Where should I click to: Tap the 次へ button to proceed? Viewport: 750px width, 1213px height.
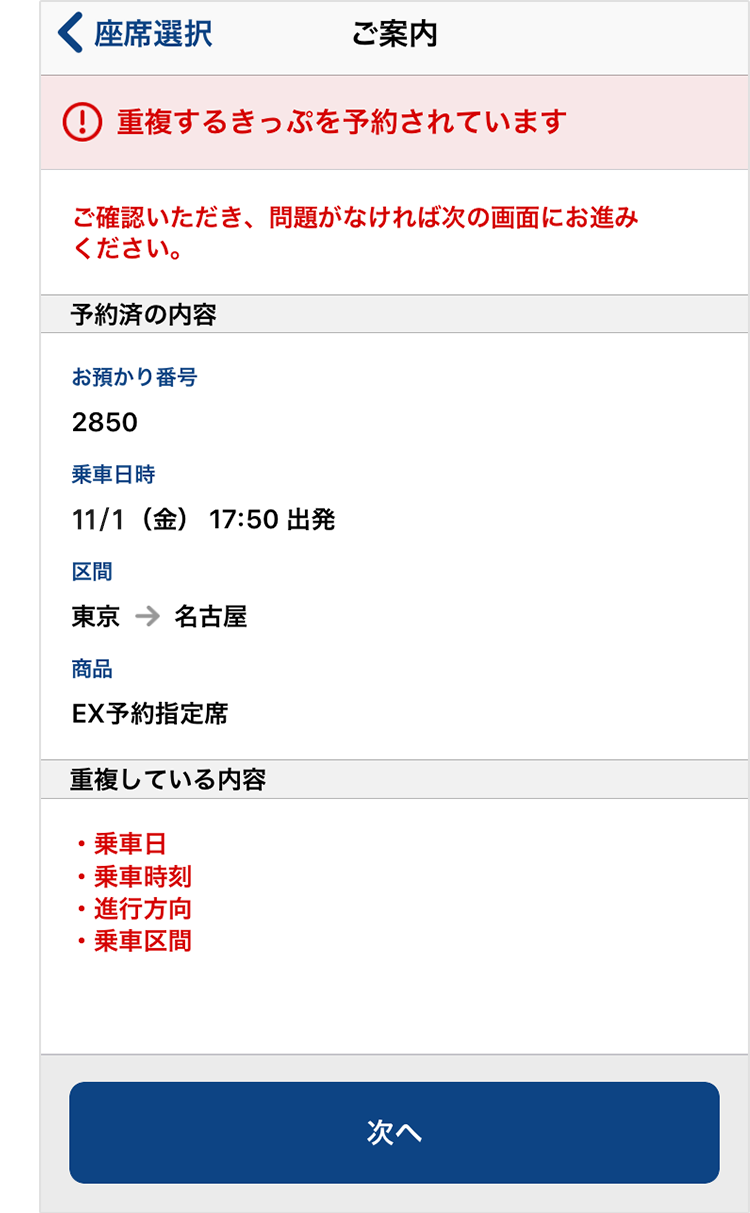point(394,1132)
